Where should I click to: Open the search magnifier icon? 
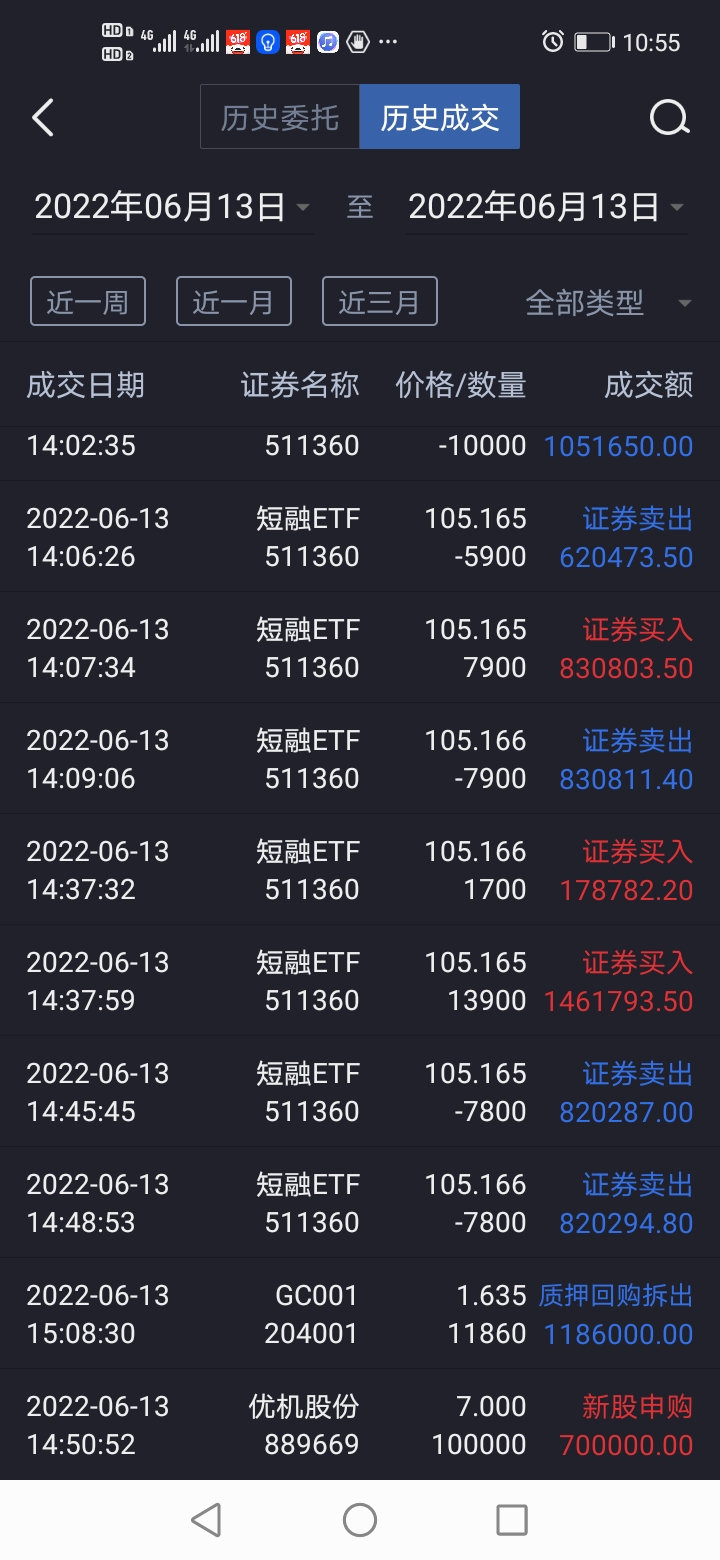point(670,117)
